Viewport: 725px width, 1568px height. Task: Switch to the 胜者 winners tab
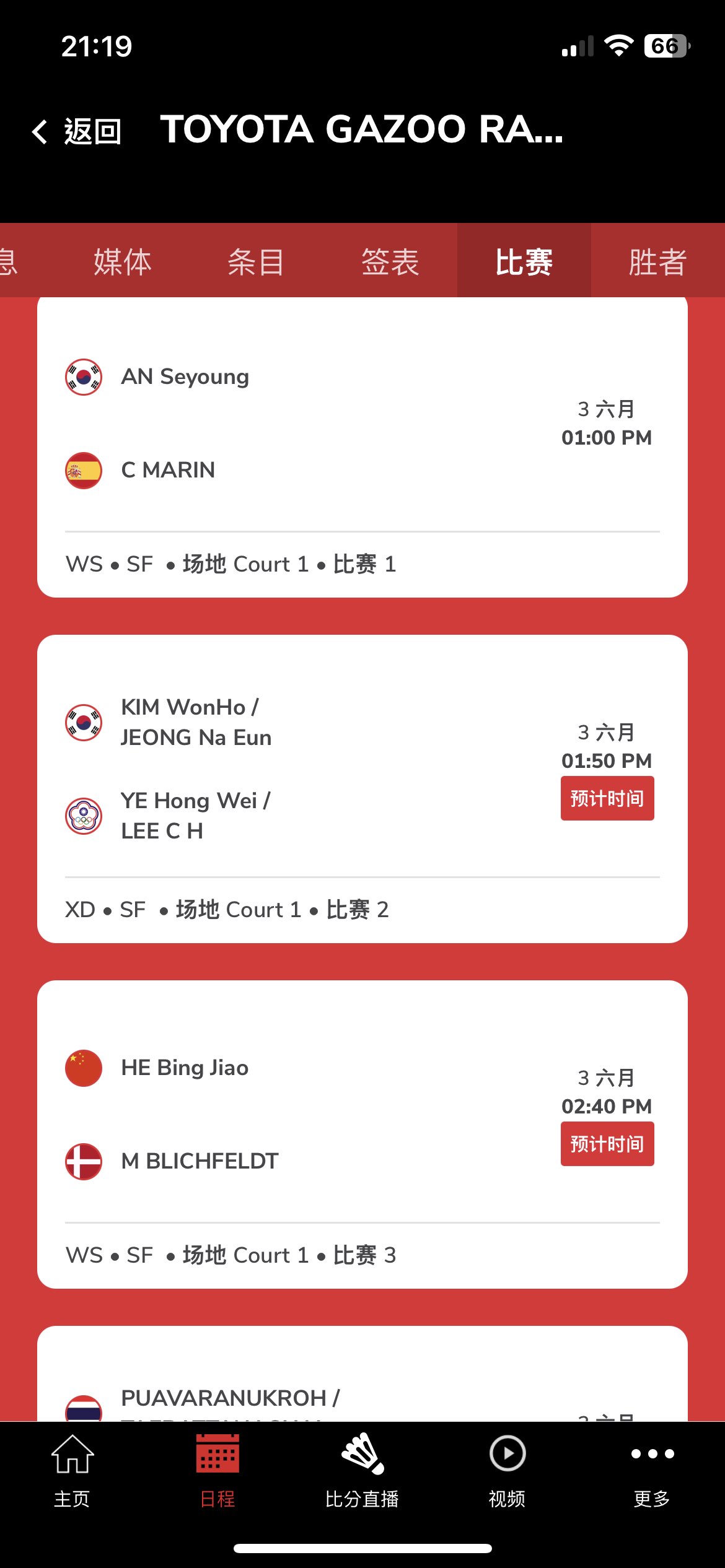657,261
